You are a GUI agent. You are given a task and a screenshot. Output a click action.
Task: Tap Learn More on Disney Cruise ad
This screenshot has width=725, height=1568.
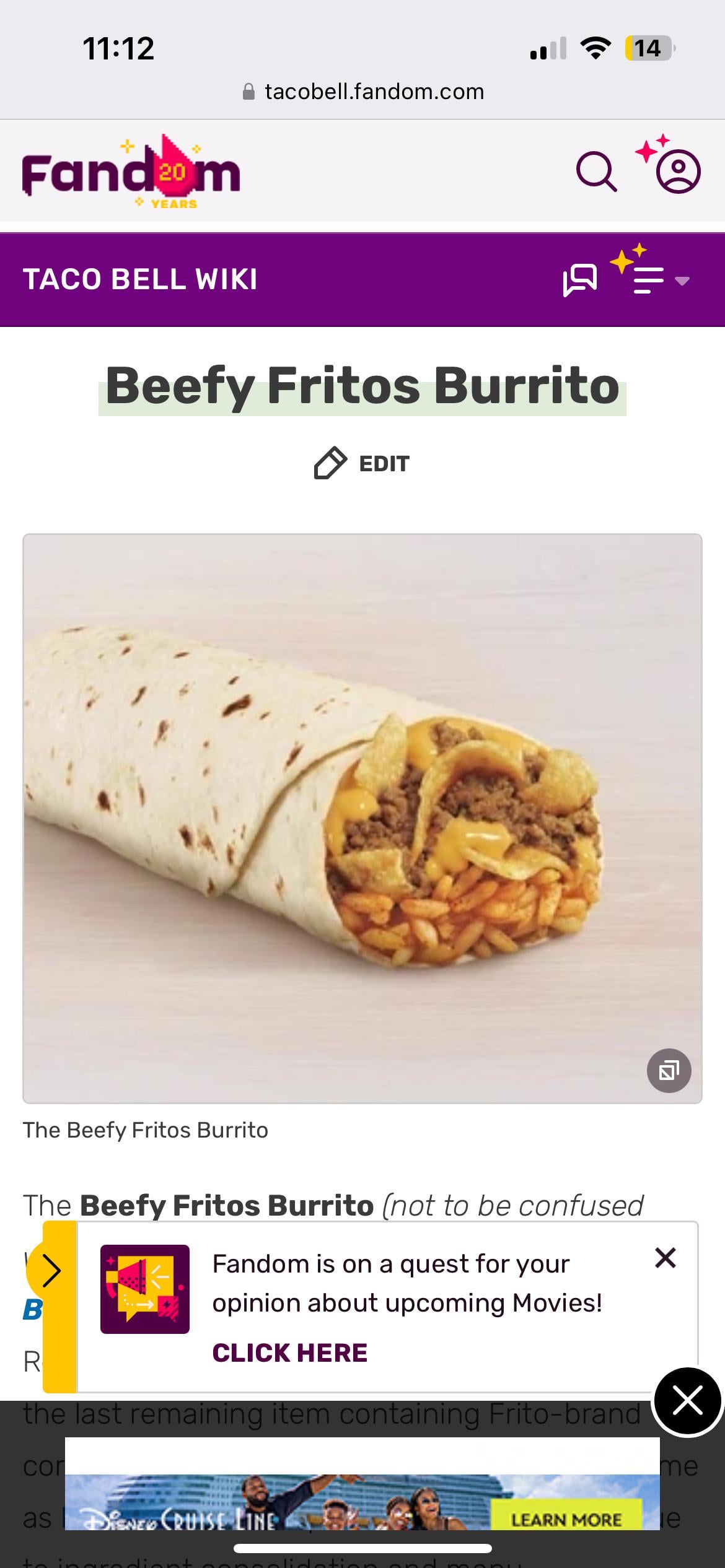(x=566, y=1520)
